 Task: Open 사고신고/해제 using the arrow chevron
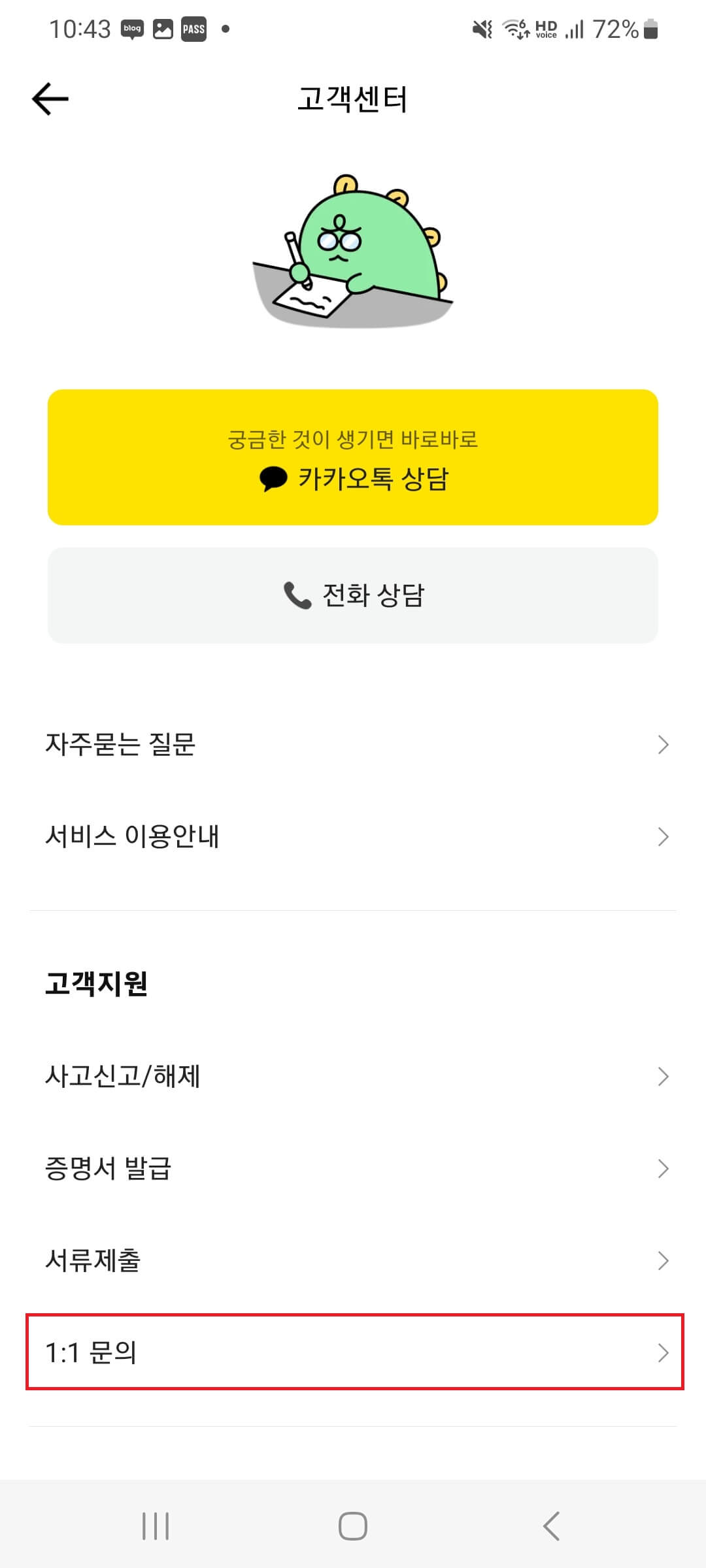tap(663, 1075)
